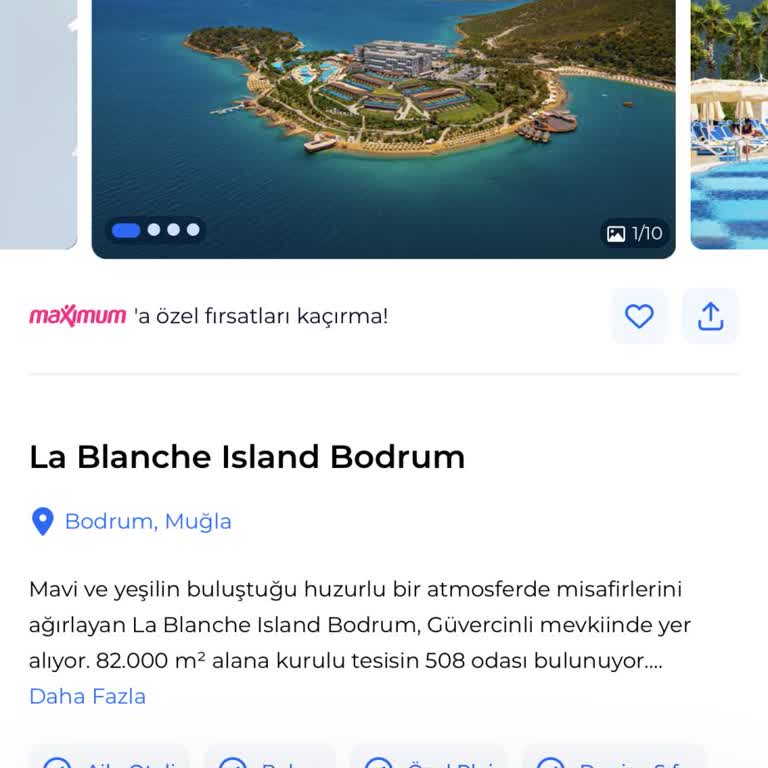
Task: Open the 1/10 photo gallery counter
Action: point(635,234)
